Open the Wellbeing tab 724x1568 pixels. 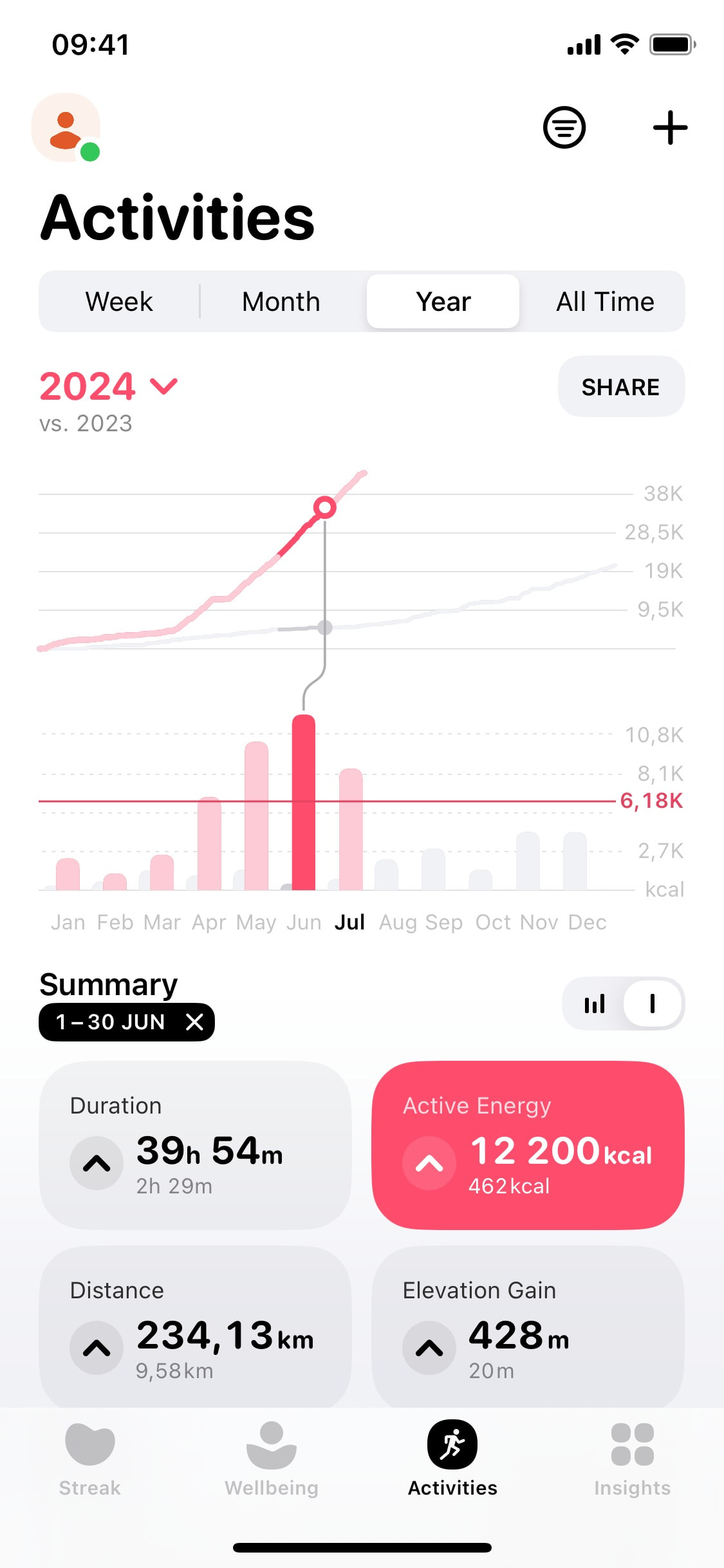272,1459
